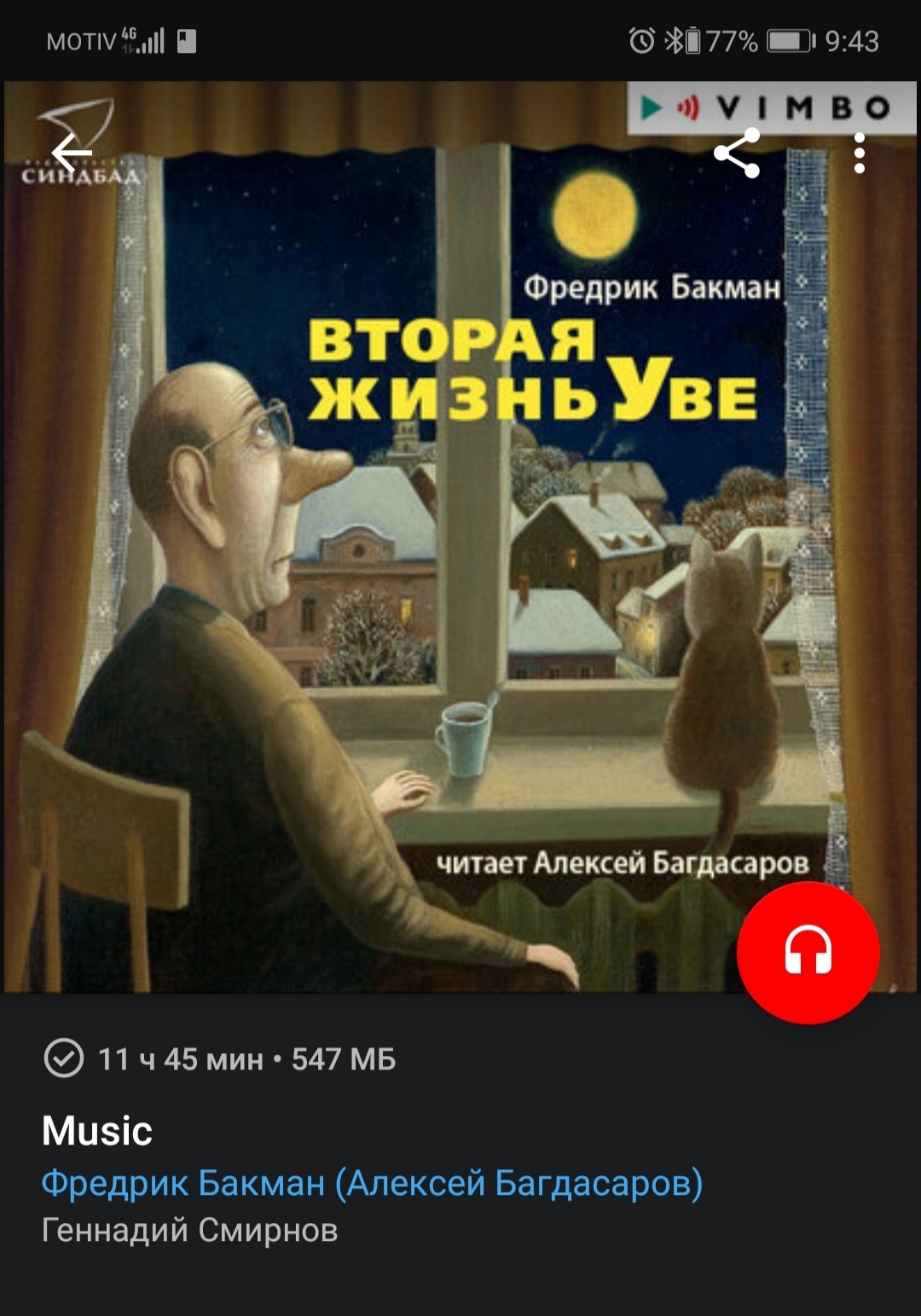Start listening with the red headphones button
This screenshot has width=921, height=1316.
tap(808, 952)
